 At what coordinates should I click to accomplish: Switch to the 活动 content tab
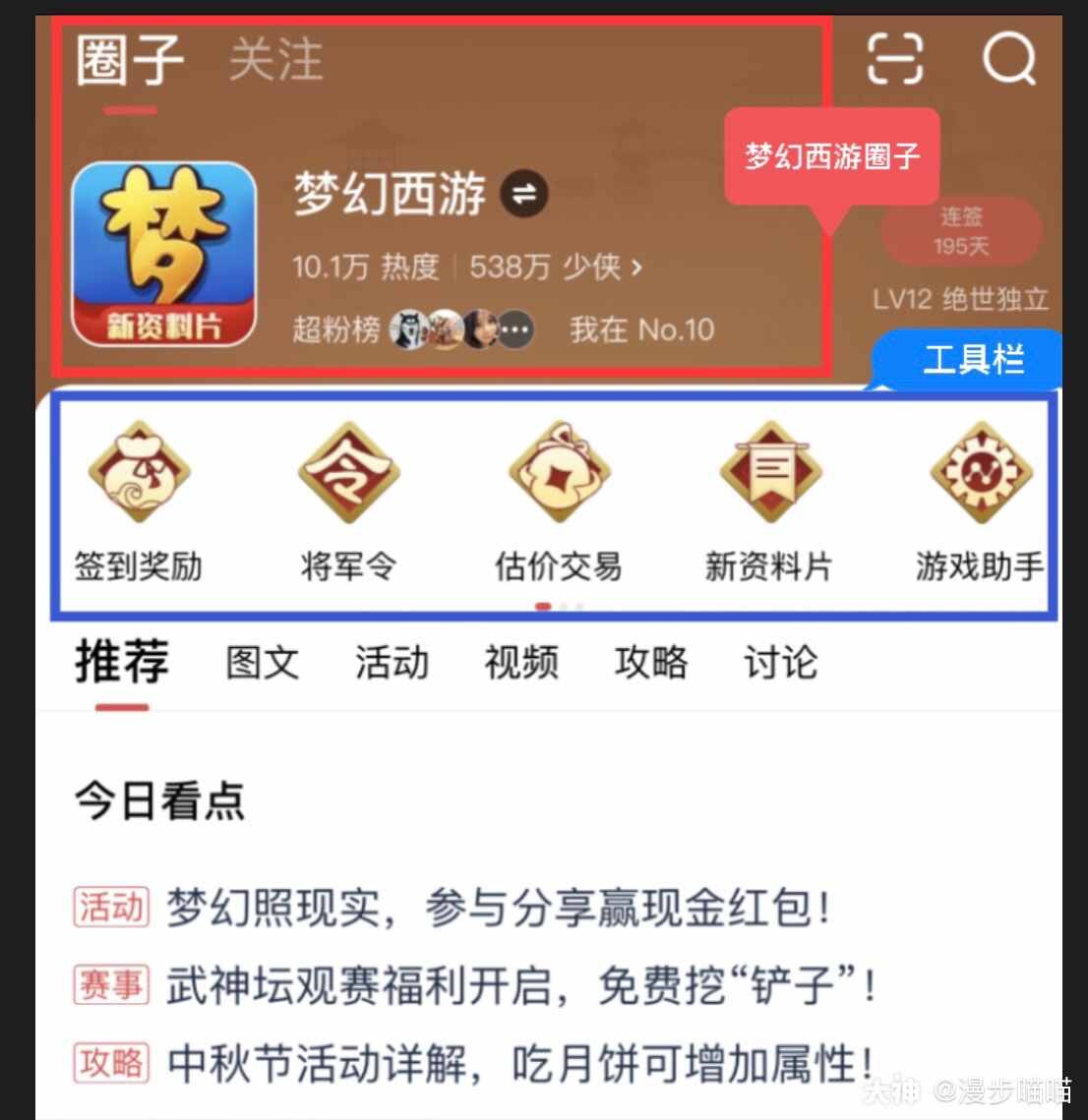tap(392, 662)
